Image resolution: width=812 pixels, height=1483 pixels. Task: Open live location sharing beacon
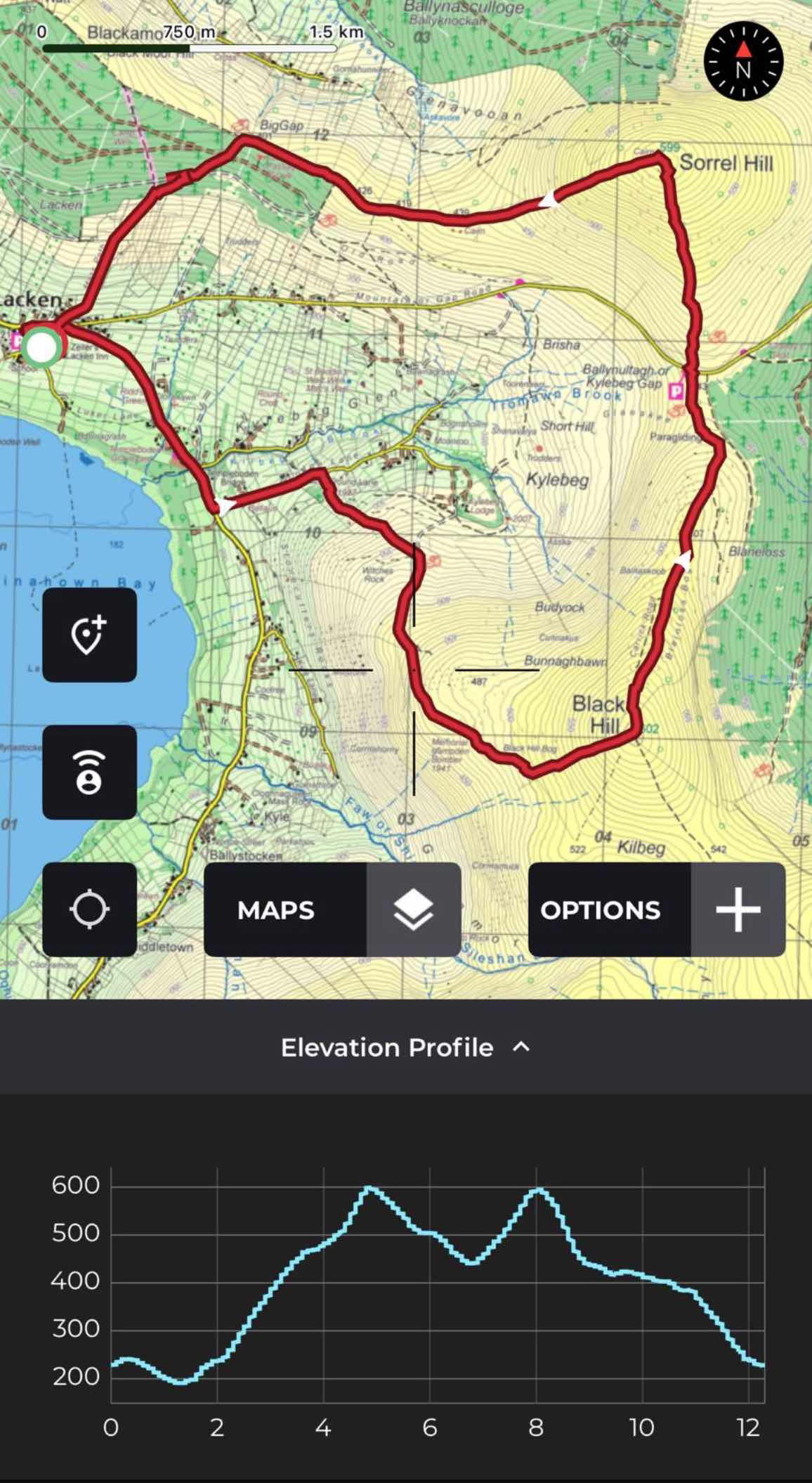(89, 772)
